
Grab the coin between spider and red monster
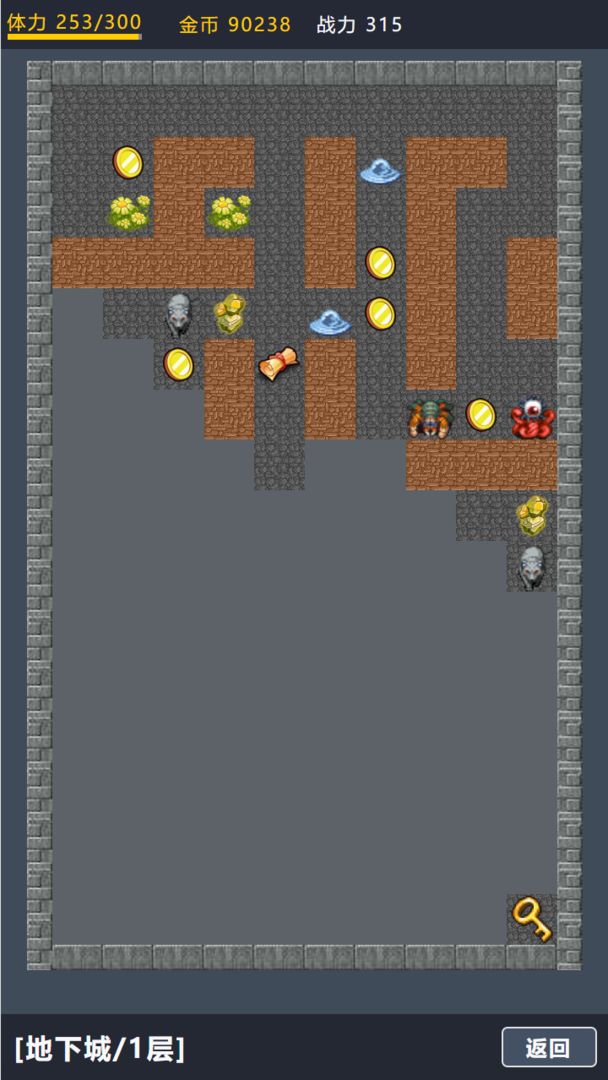481,414
